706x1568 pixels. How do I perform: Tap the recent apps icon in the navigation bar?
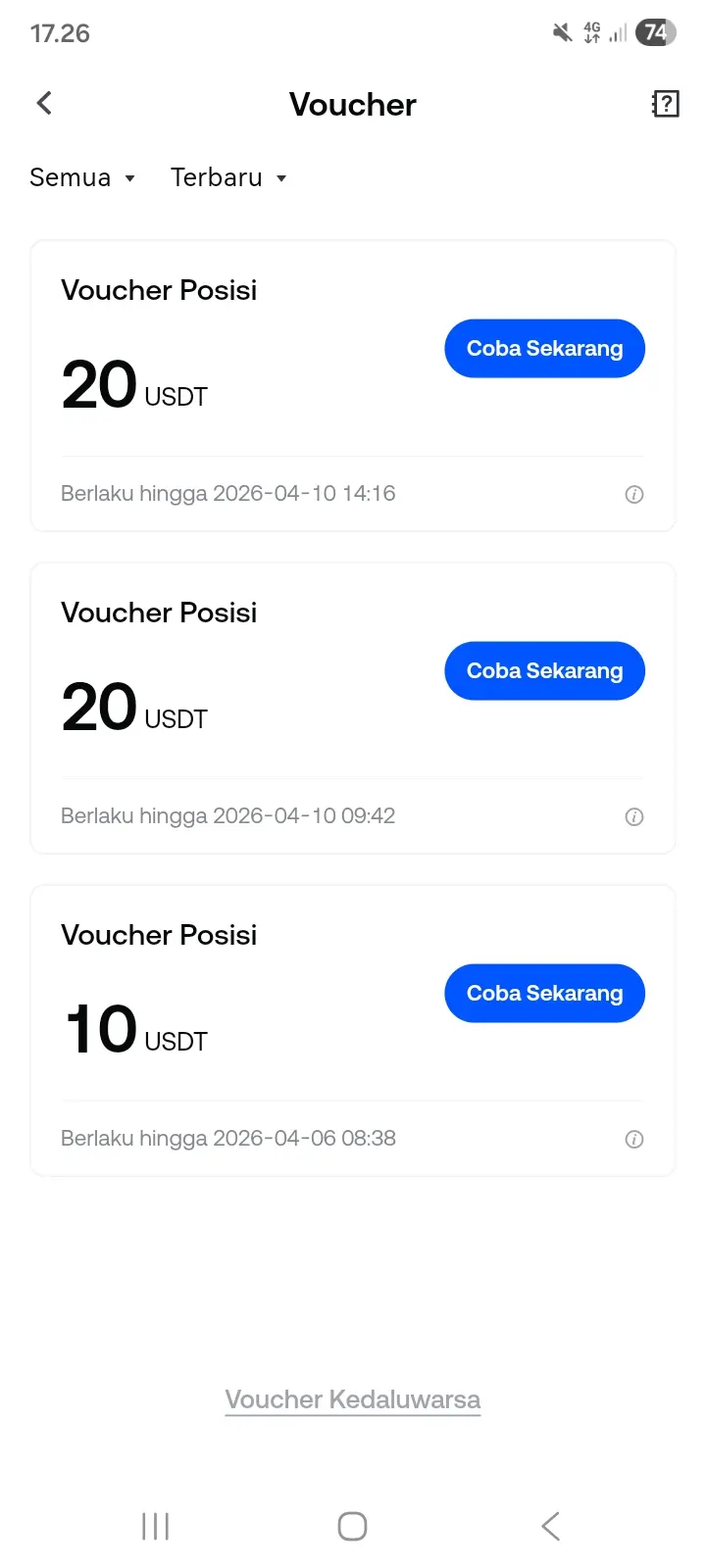(155, 1526)
